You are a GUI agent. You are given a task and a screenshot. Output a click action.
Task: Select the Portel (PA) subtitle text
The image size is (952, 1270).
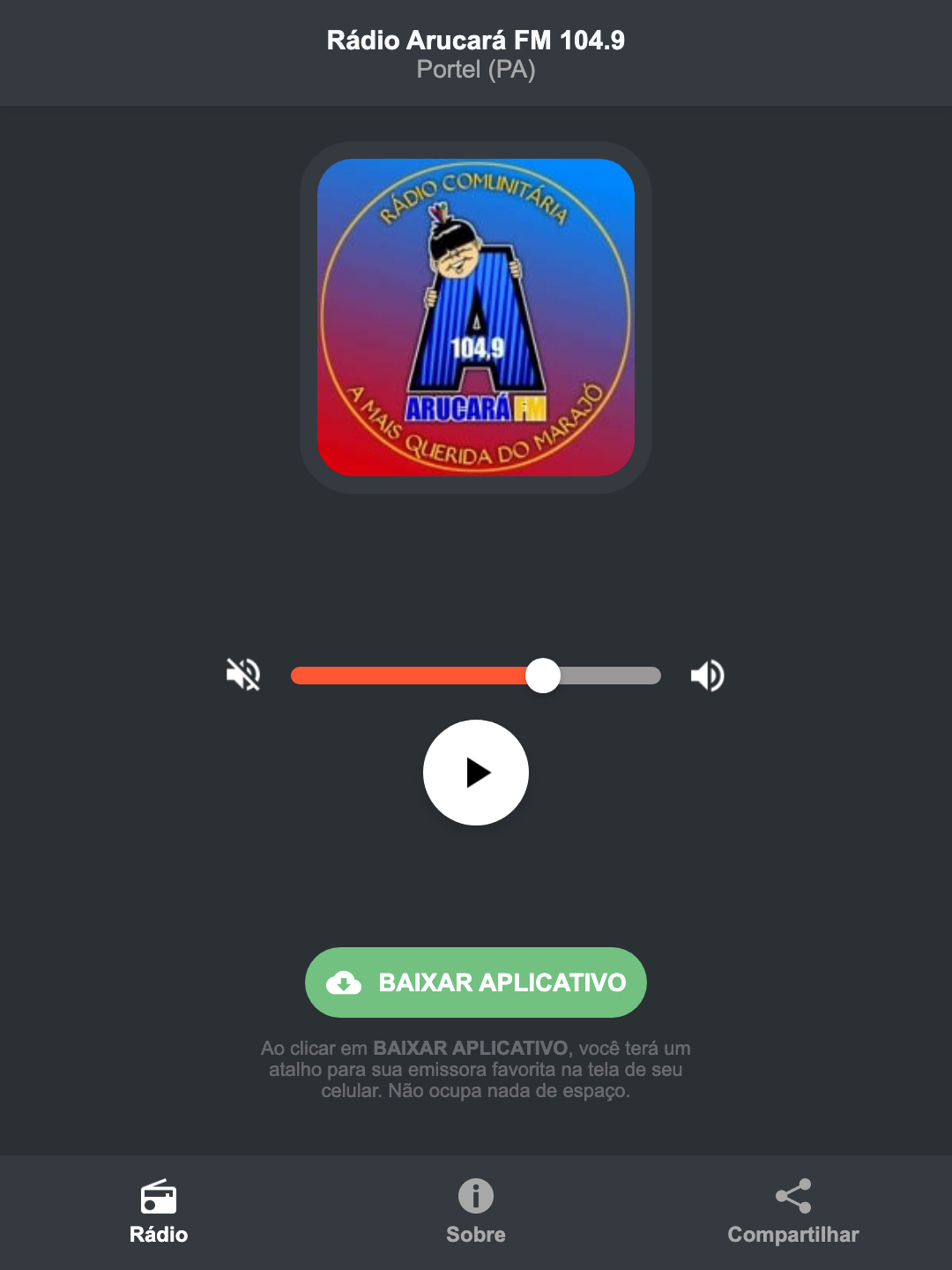point(475,71)
